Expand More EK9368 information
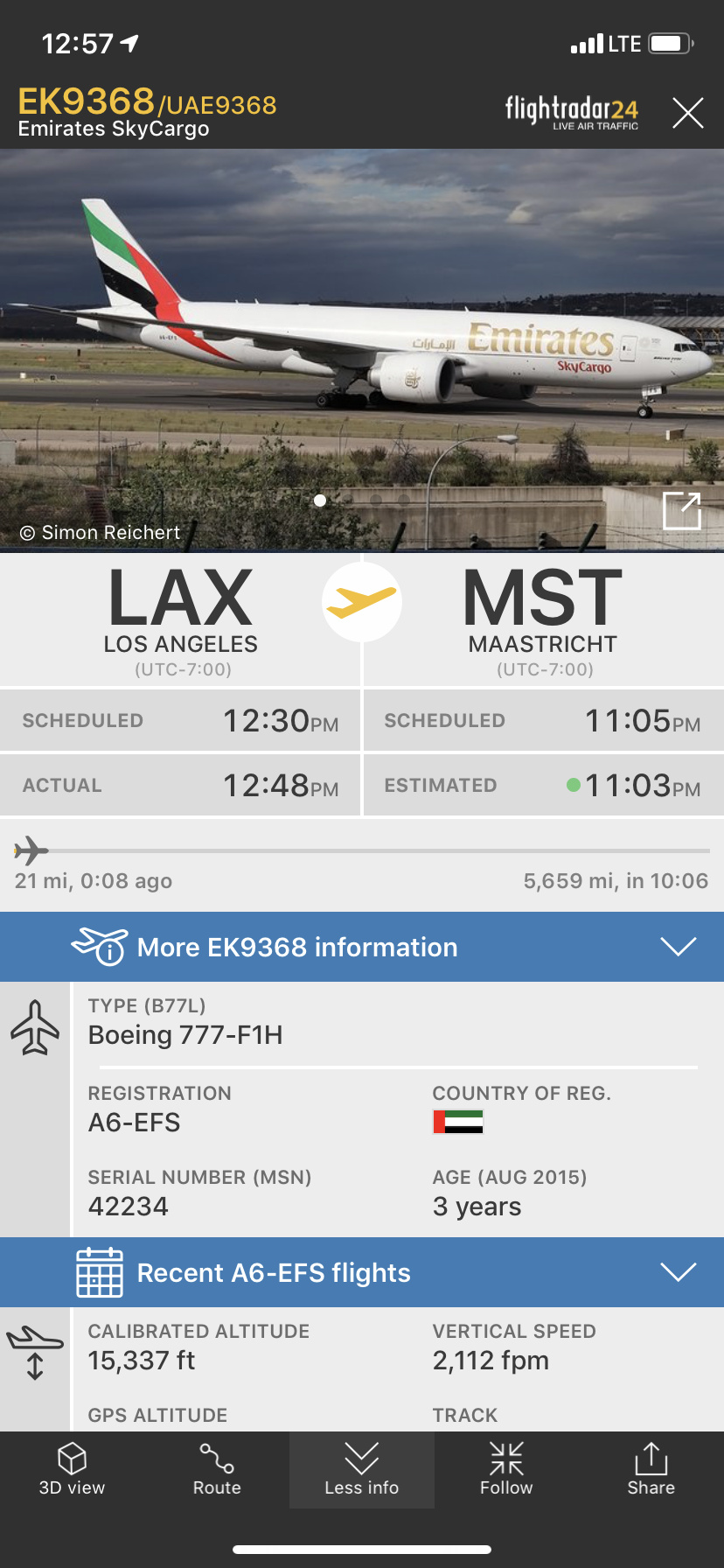Screen dimensions: 724x1568 click(362, 947)
